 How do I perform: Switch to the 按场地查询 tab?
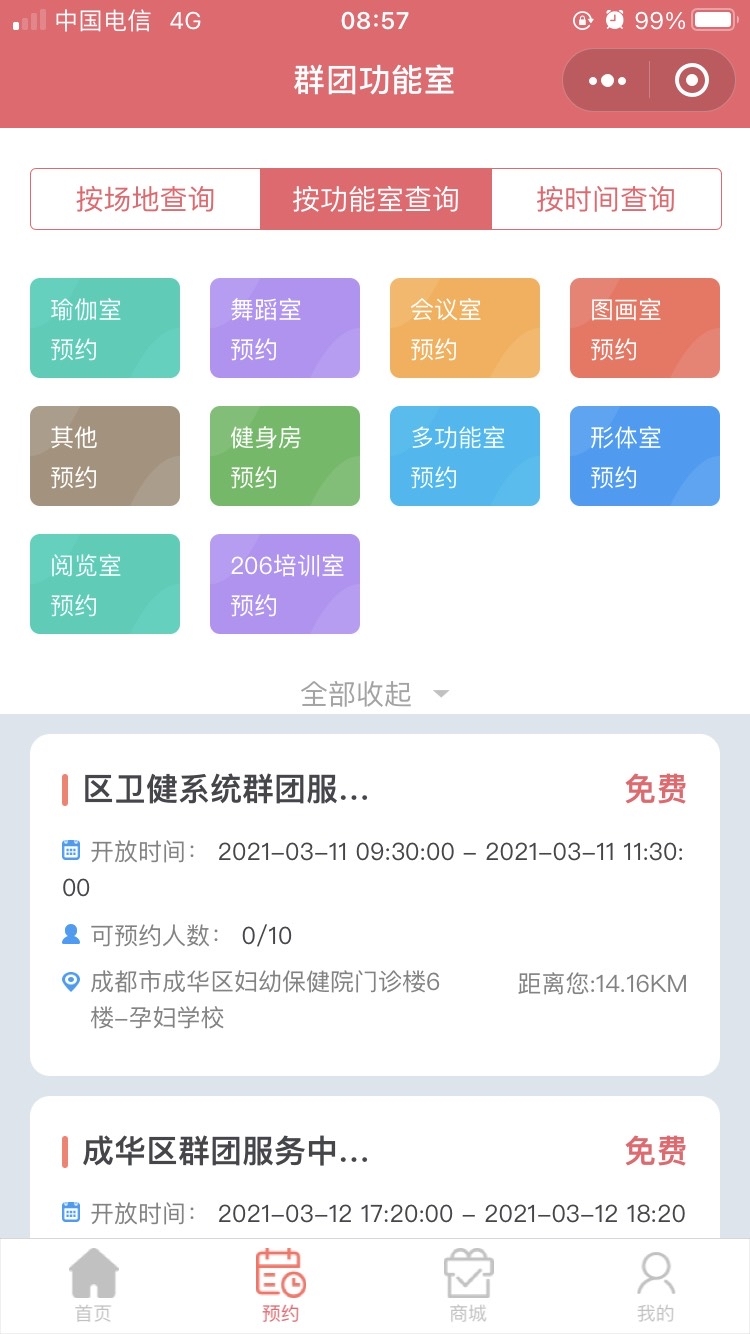(x=146, y=199)
